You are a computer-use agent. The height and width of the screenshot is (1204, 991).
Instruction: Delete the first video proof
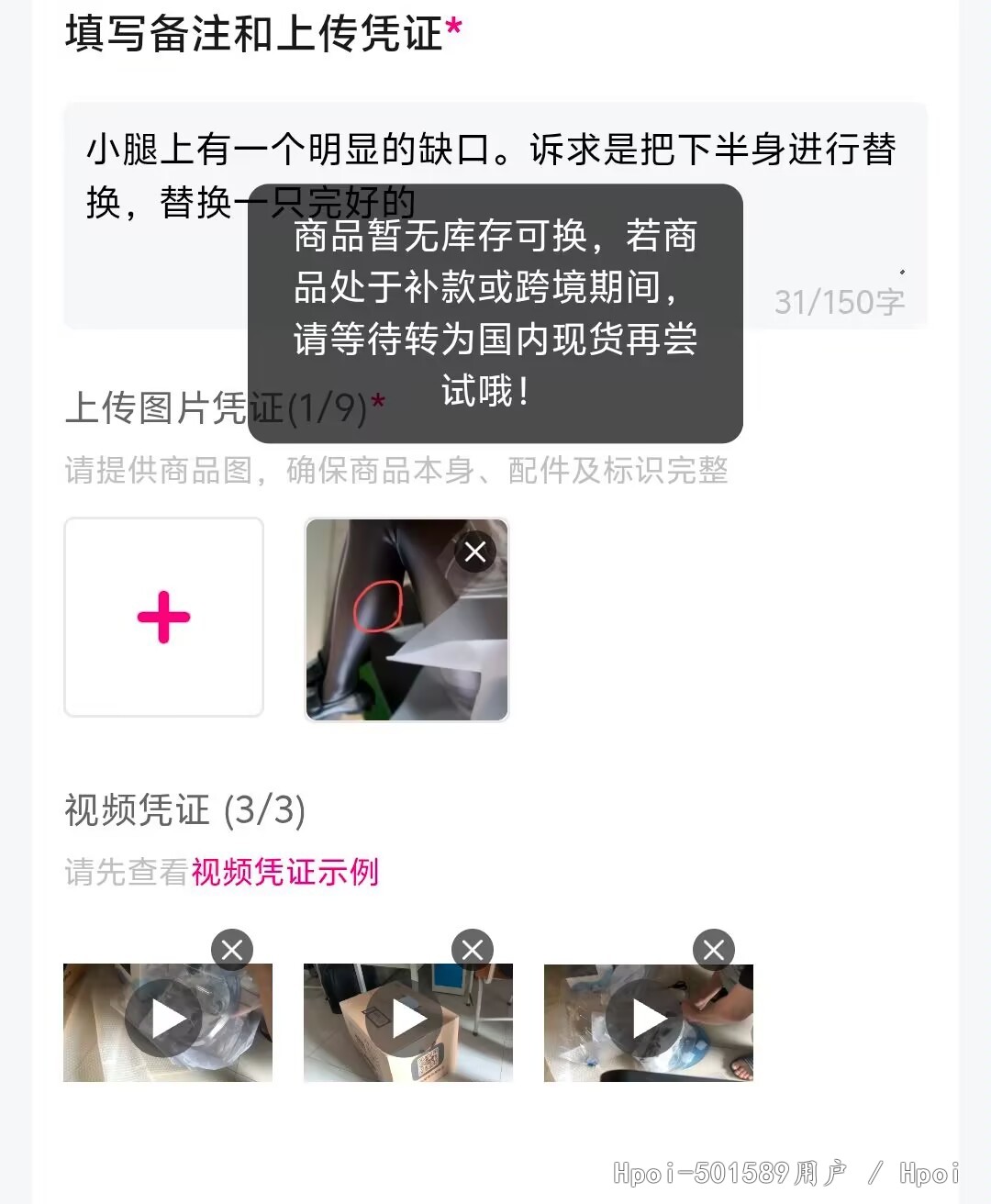(x=232, y=950)
